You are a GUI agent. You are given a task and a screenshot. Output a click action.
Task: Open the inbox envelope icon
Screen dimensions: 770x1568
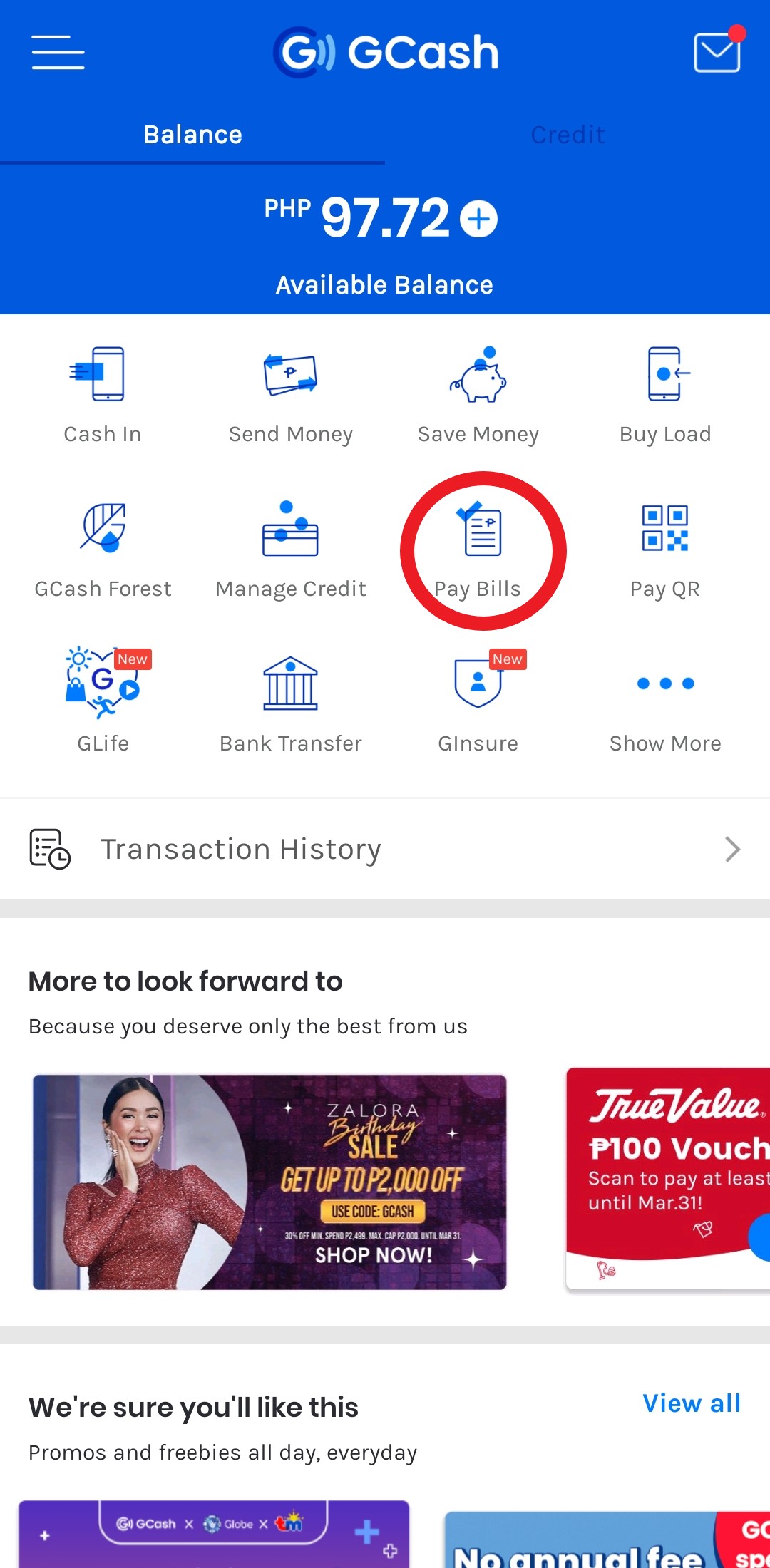[x=717, y=52]
